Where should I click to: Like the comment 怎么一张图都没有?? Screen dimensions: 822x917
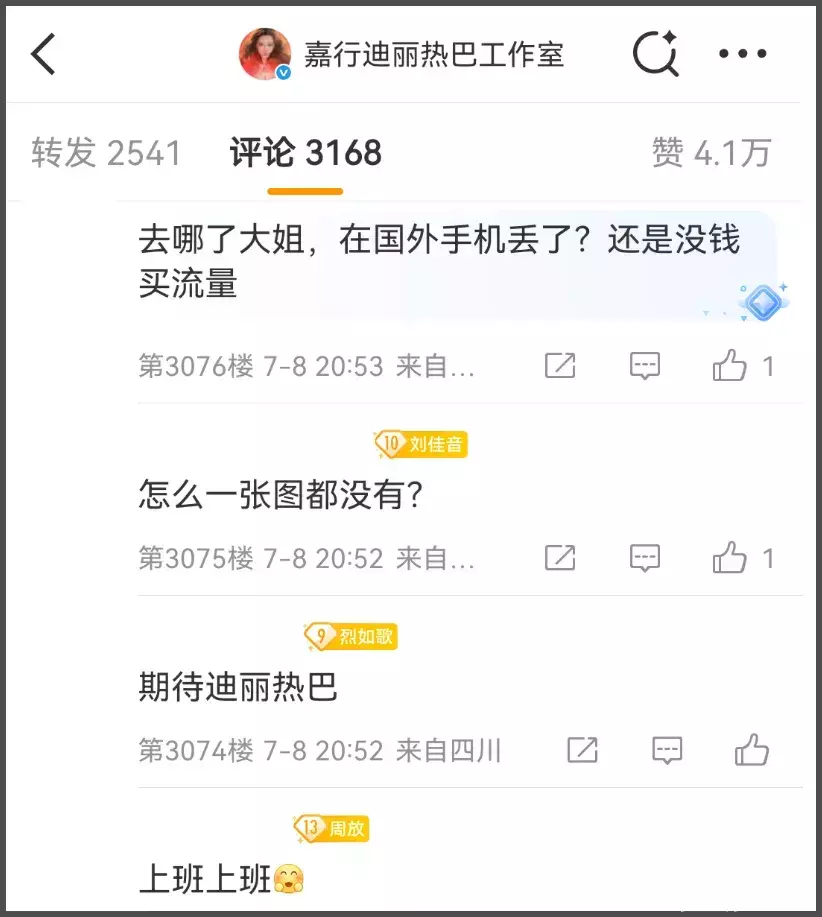coord(731,557)
